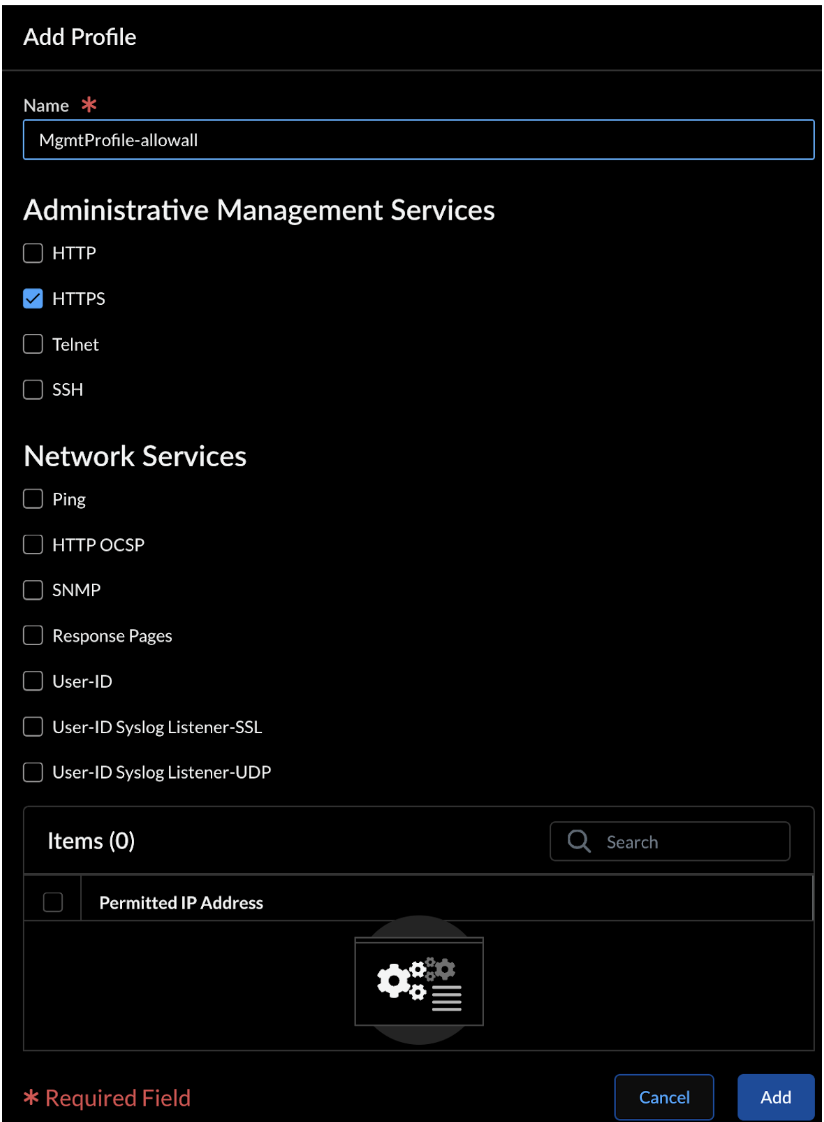Check User-ID Syslog Listener-SSL
This screenshot has height=1122, width=824.
pos(33,727)
